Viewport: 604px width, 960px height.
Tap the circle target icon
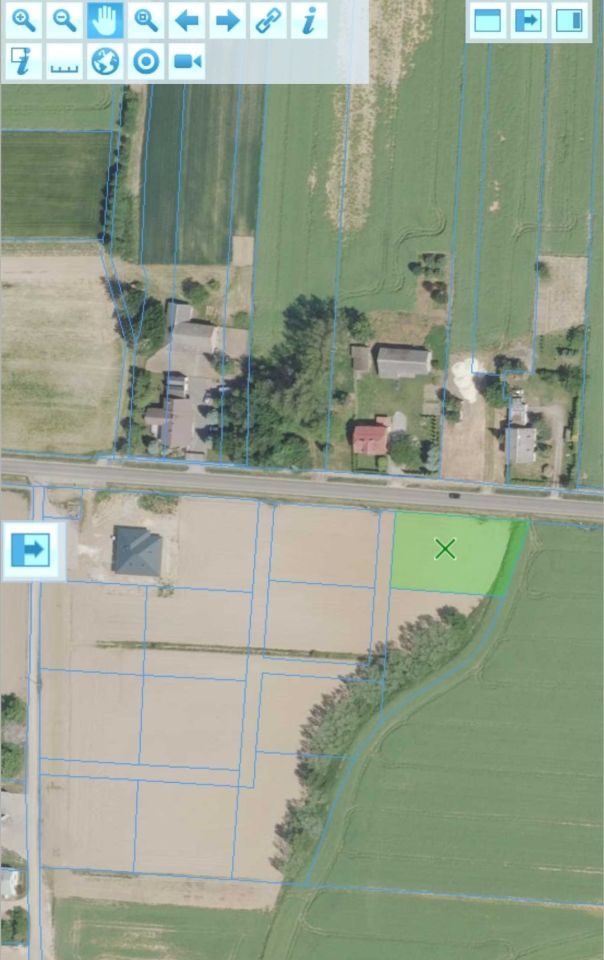pos(146,62)
